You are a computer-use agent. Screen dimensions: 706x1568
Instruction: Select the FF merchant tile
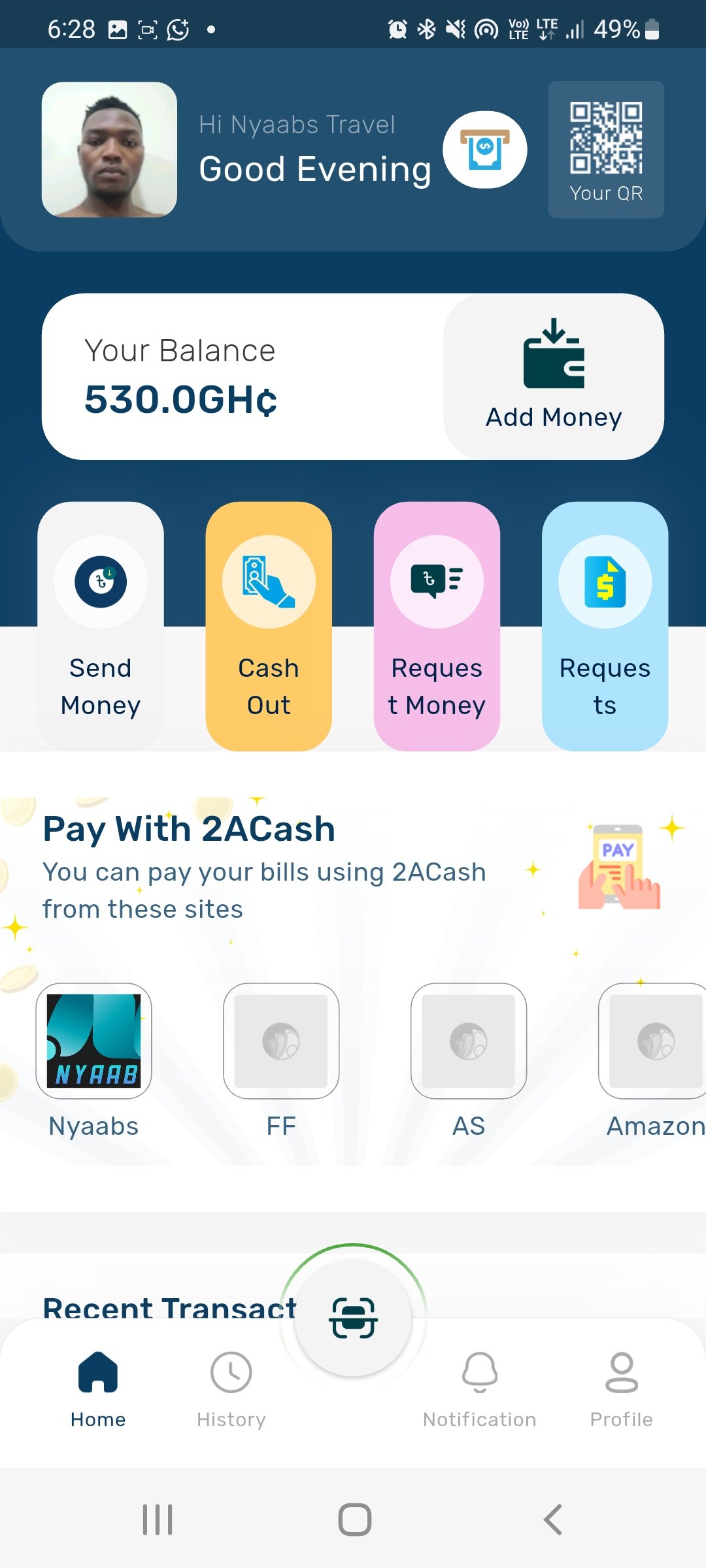click(x=281, y=1041)
